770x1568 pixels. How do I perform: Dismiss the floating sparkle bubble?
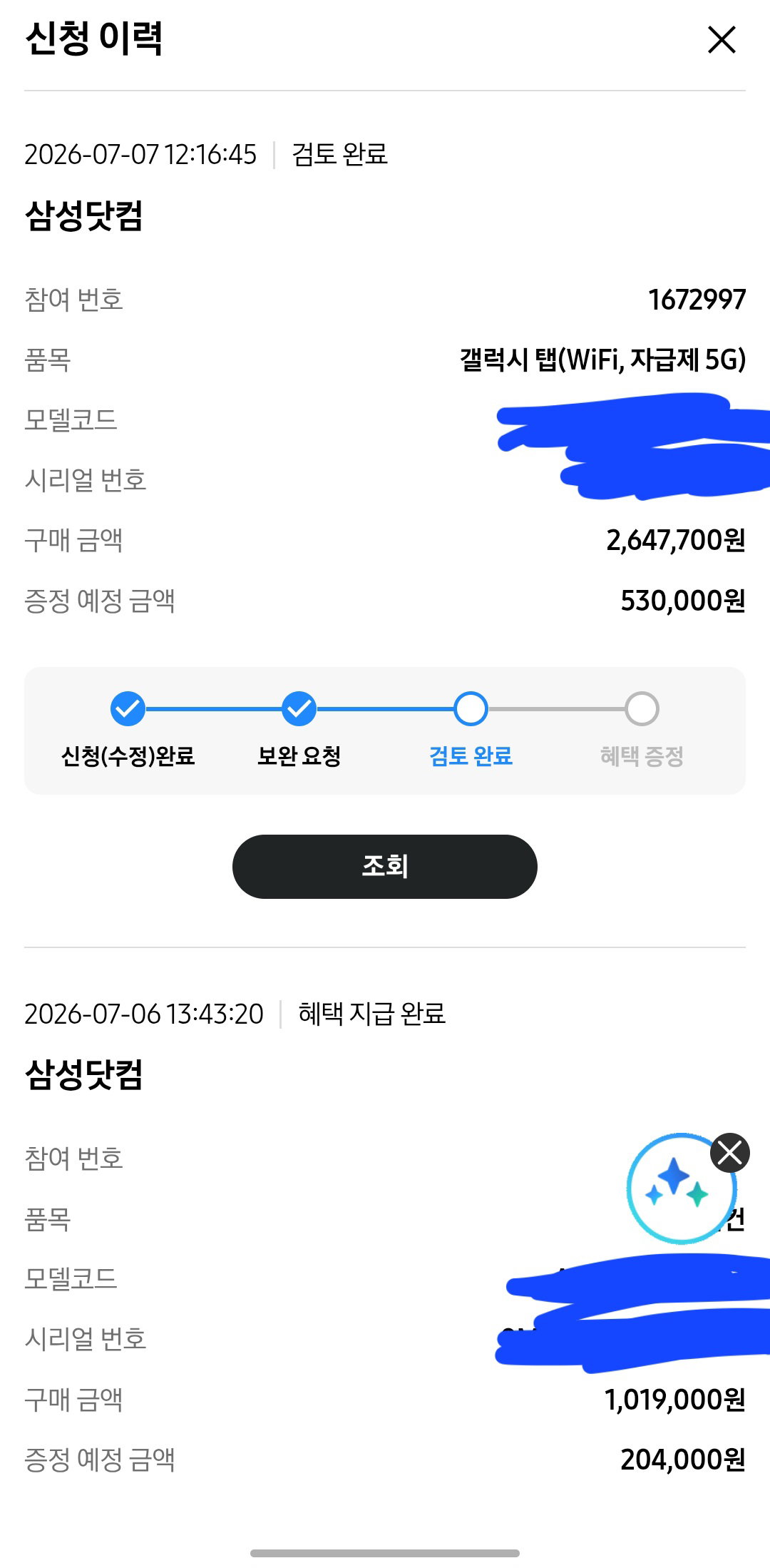pos(730,1152)
